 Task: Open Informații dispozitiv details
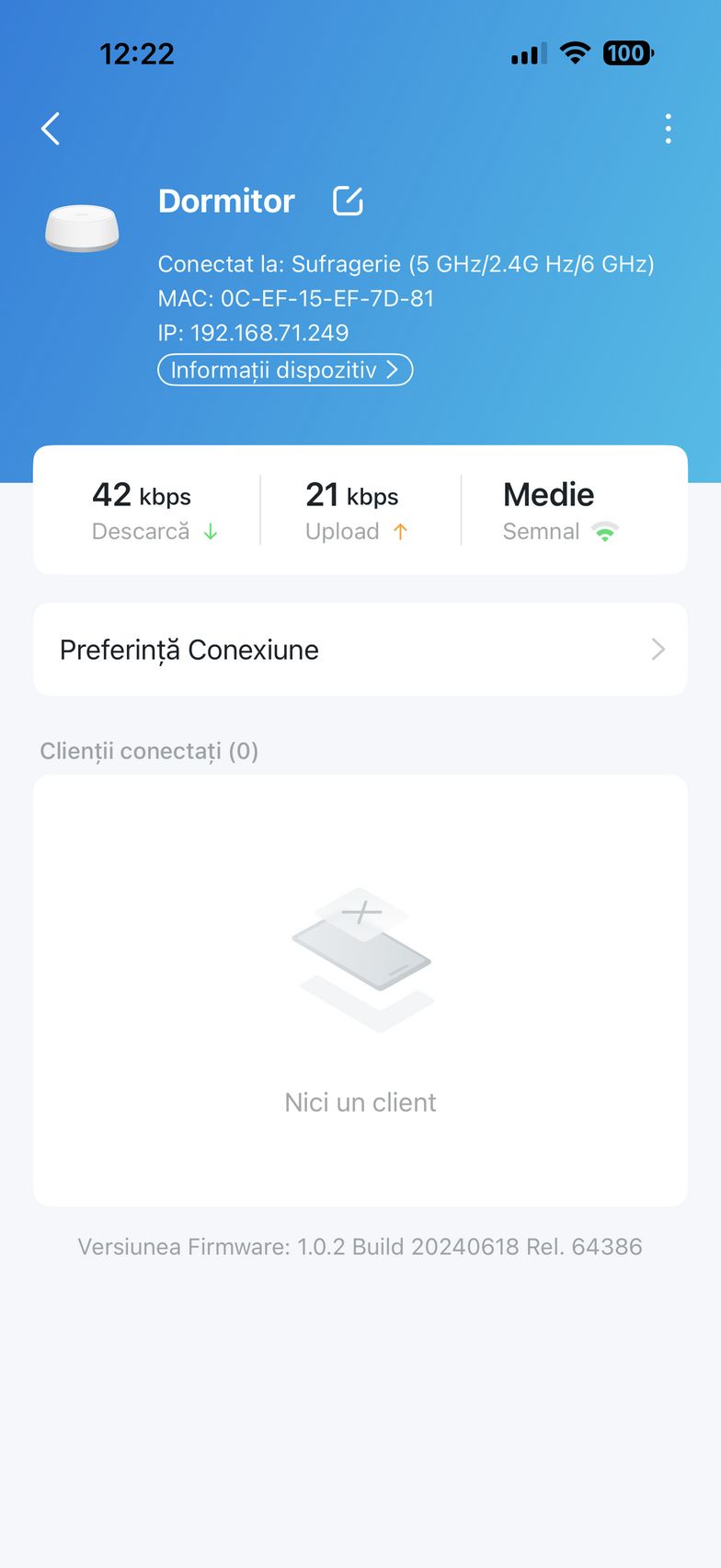285,370
